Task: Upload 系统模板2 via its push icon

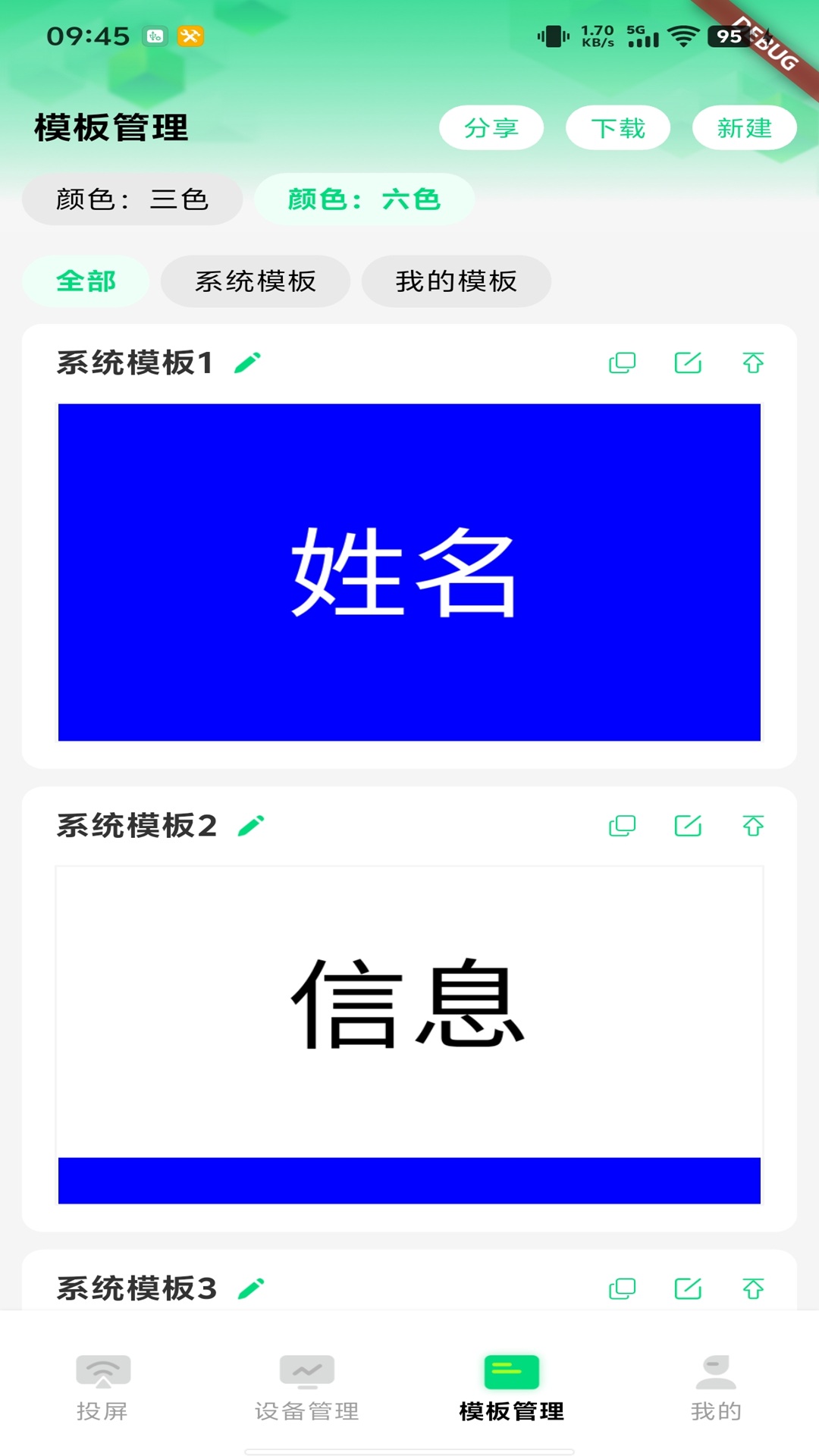Action: (x=752, y=827)
